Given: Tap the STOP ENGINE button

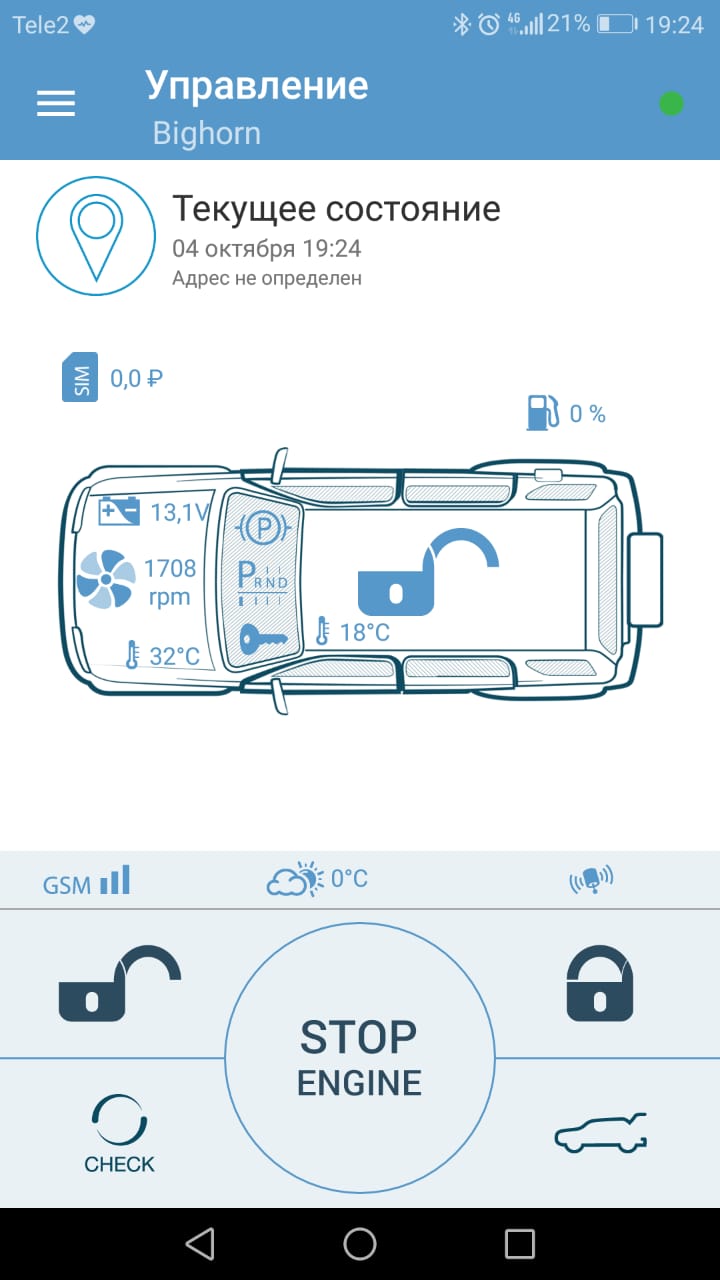Looking at the screenshot, I should click(x=360, y=1057).
